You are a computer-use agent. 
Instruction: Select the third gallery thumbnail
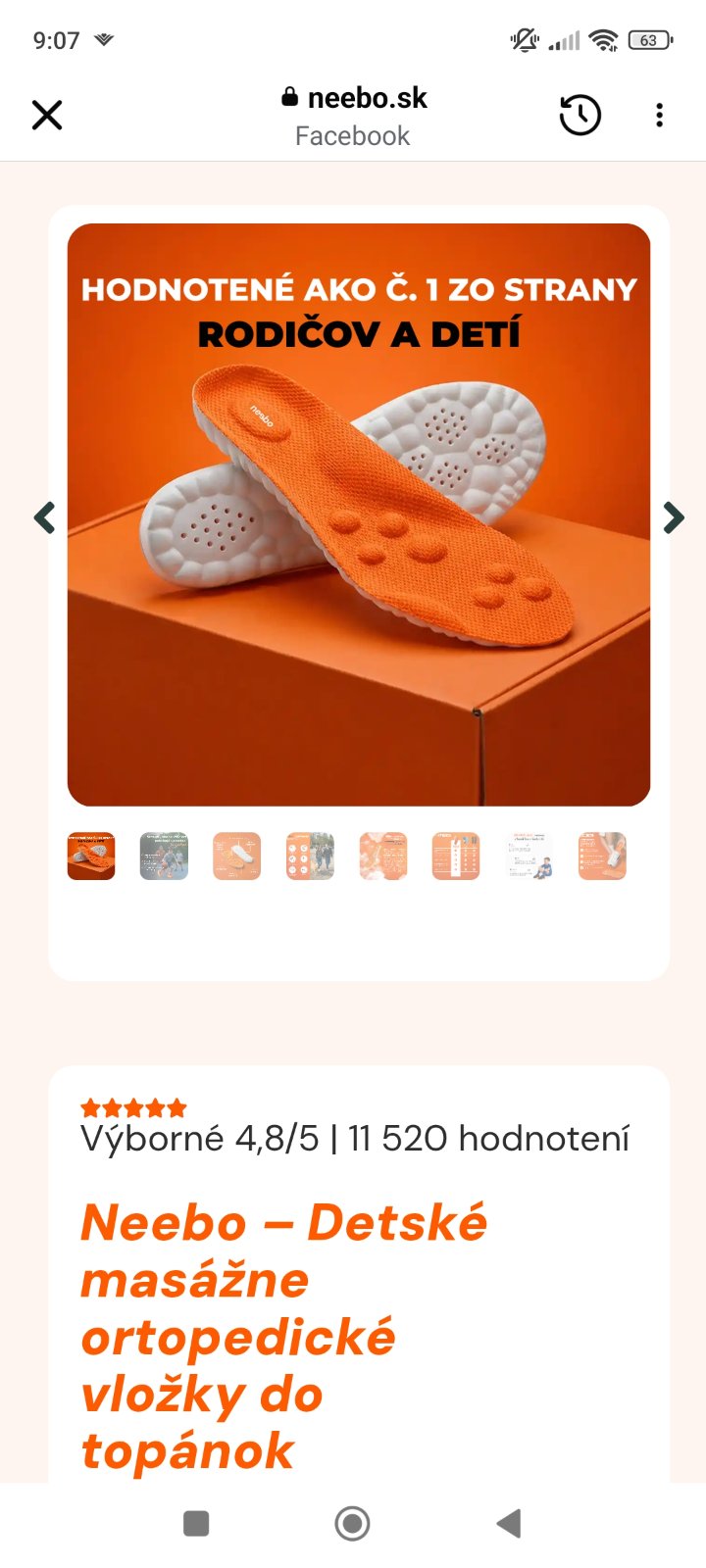[x=237, y=857]
